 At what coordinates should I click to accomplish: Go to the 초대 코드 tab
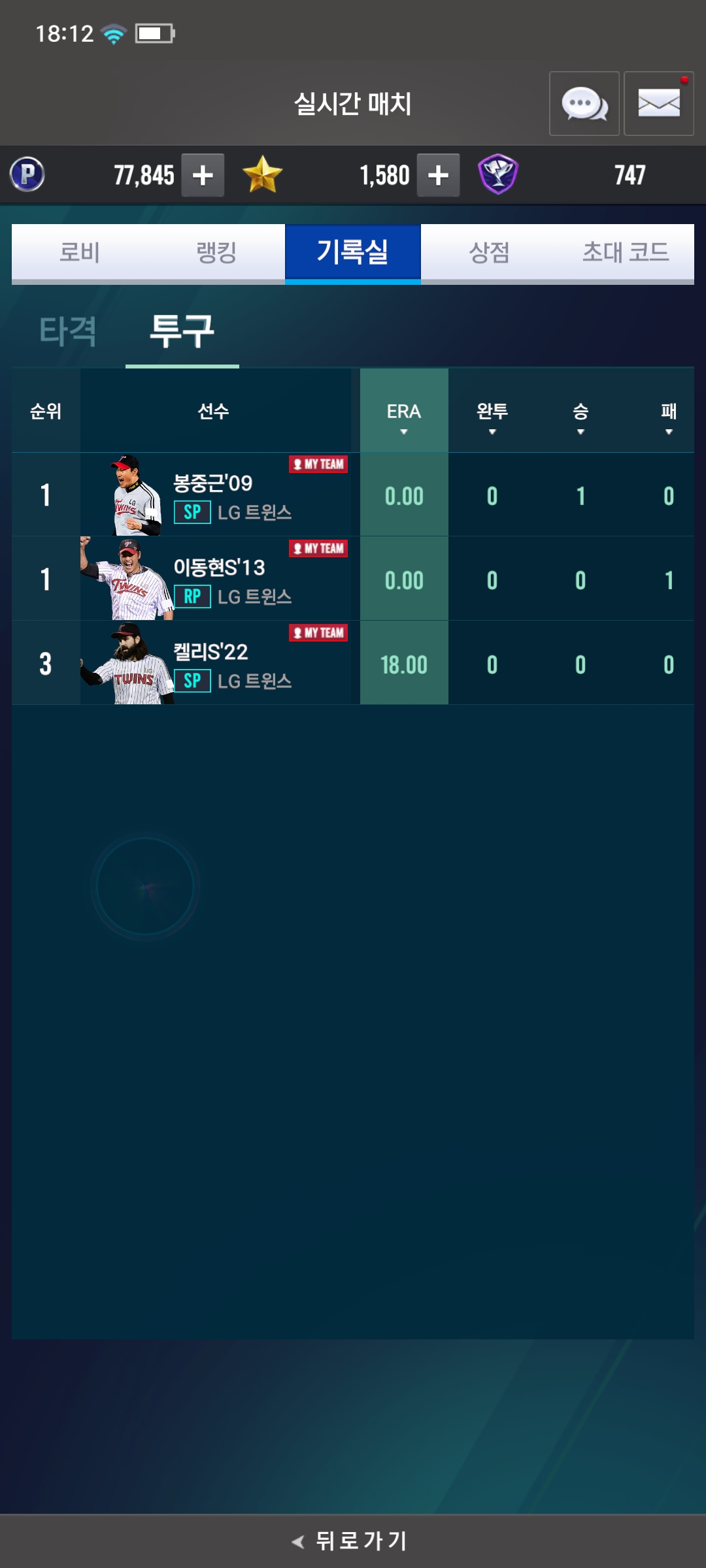[626, 252]
